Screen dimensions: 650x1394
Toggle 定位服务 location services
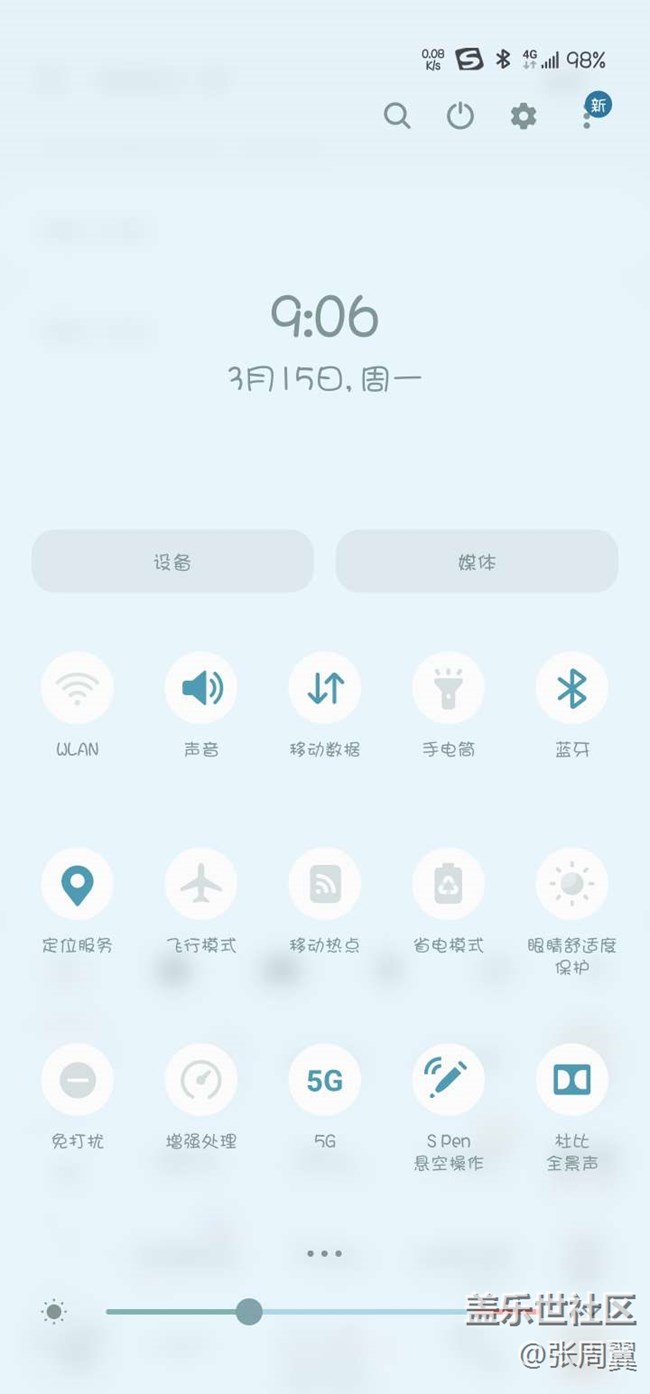77,884
